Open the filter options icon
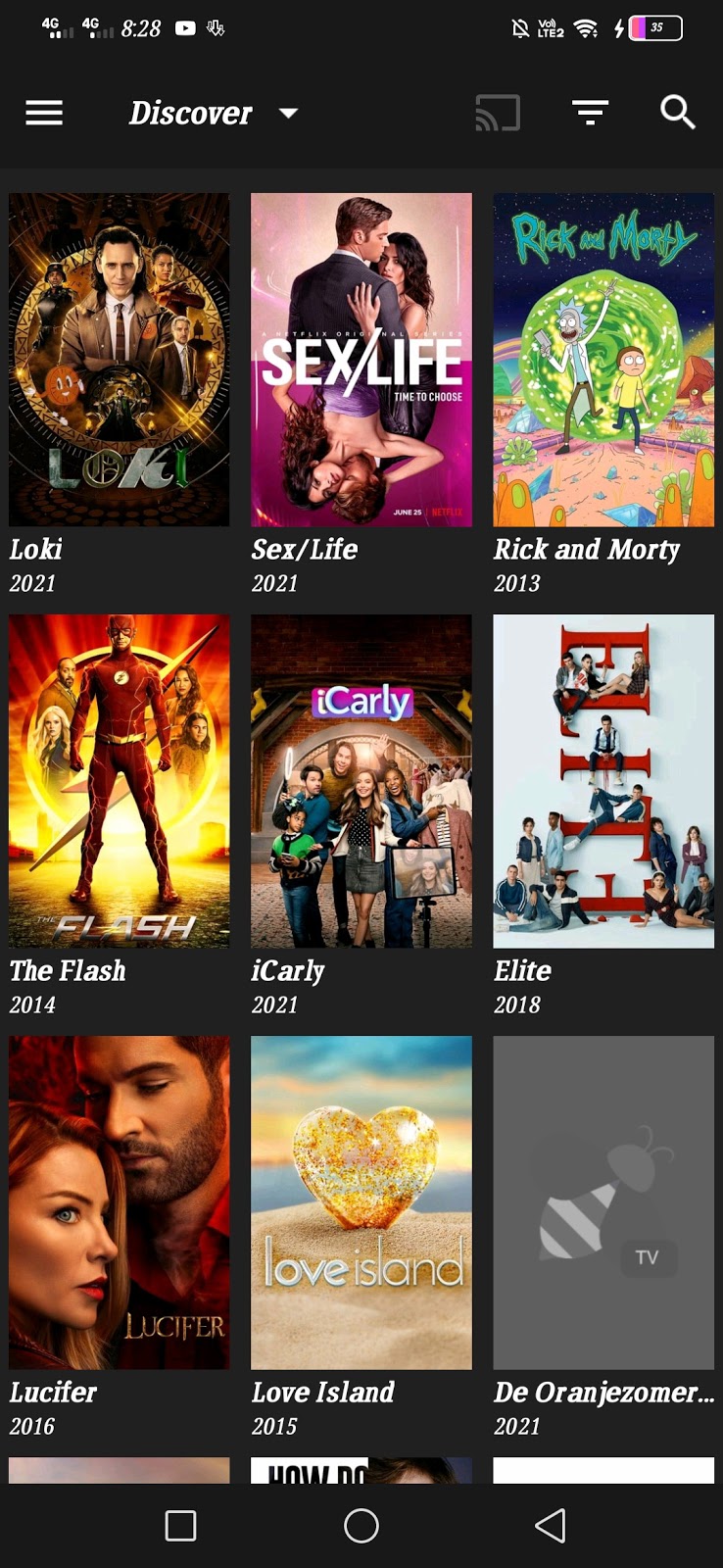Viewport: 723px width, 1568px height. pyautogui.click(x=590, y=113)
